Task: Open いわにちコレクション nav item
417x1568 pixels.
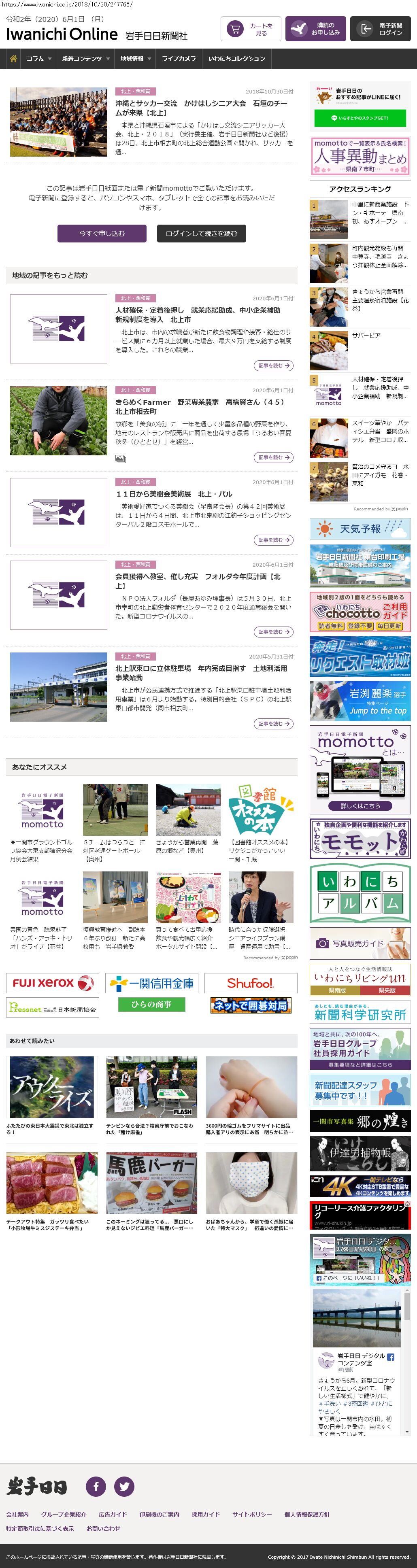Action: coord(236,58)
